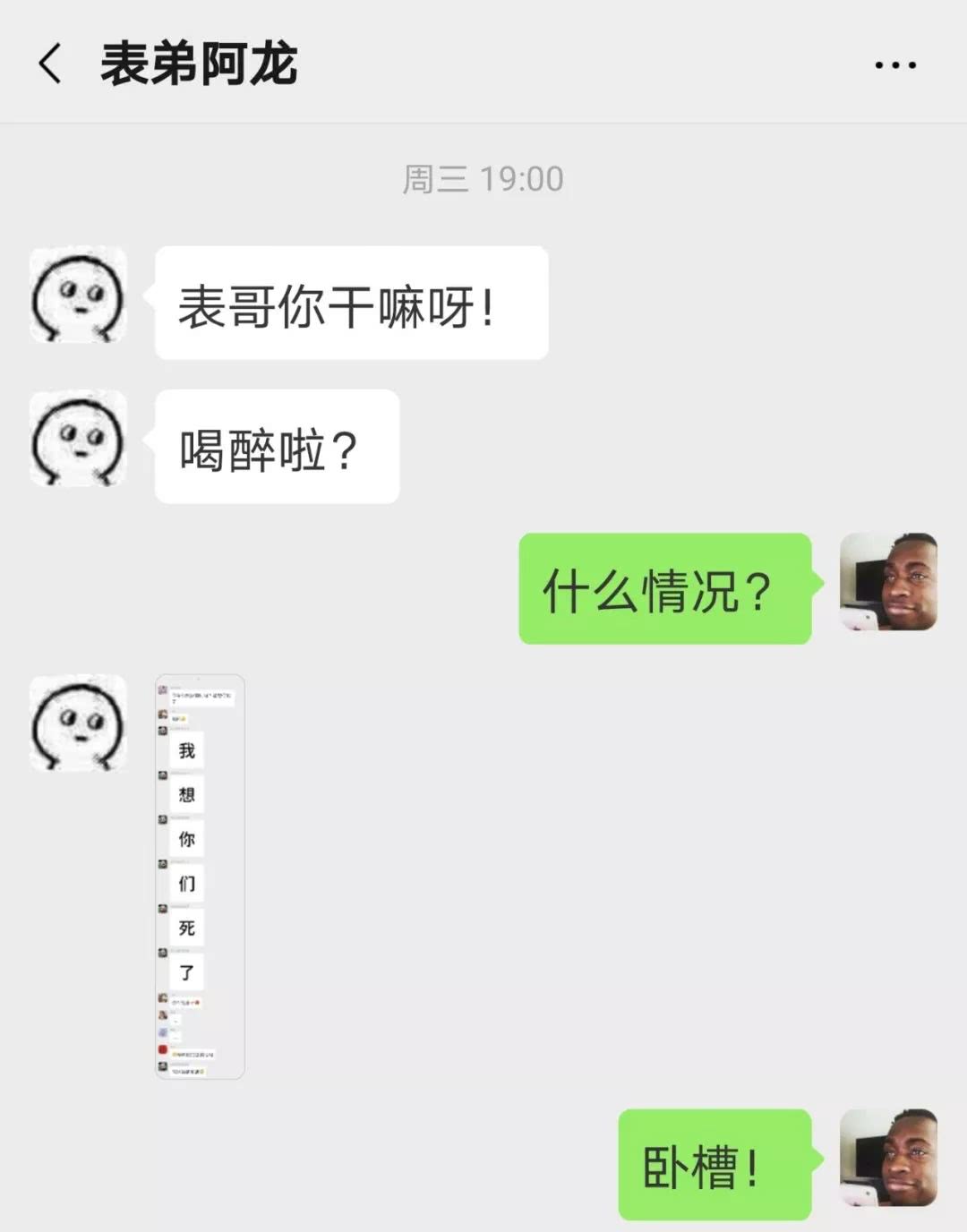The width and height of the screenshot is (967, 1232).
Task: Open the shared screenshot image in the chat
Action: 199,873
